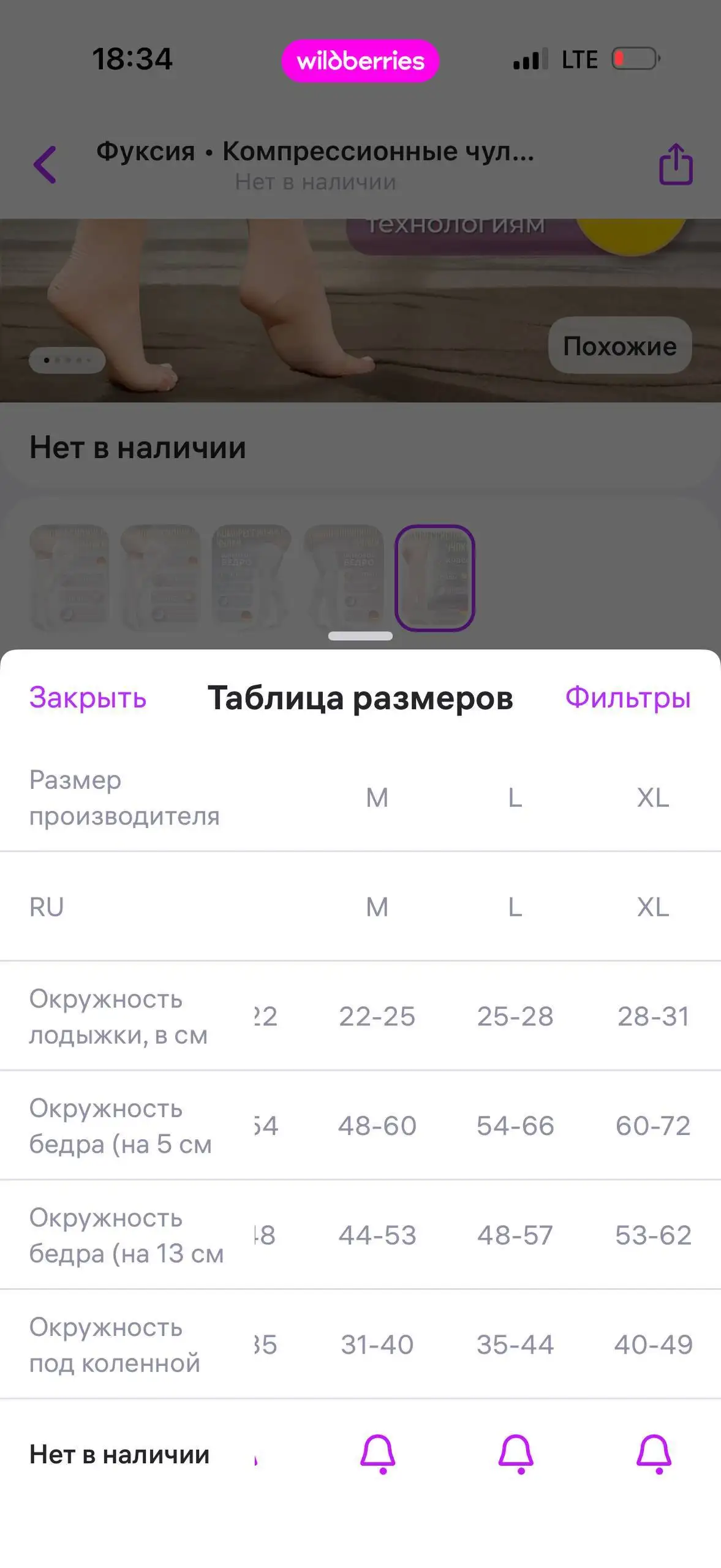This screenshot has width=721, height=1568.
Task: Tap the carousel page dots on the photo
Action: pos(67,360)
